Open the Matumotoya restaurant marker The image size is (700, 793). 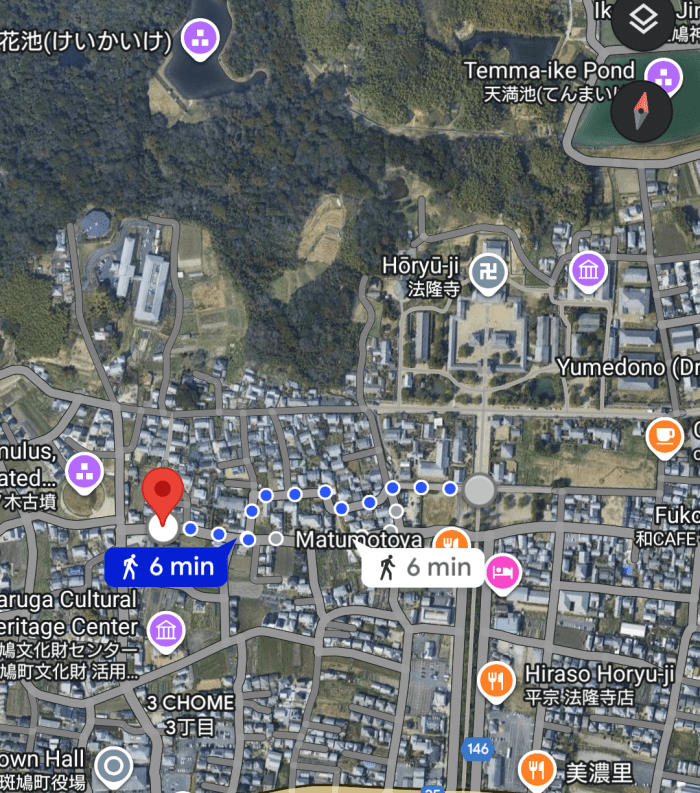tap(451, 542)
